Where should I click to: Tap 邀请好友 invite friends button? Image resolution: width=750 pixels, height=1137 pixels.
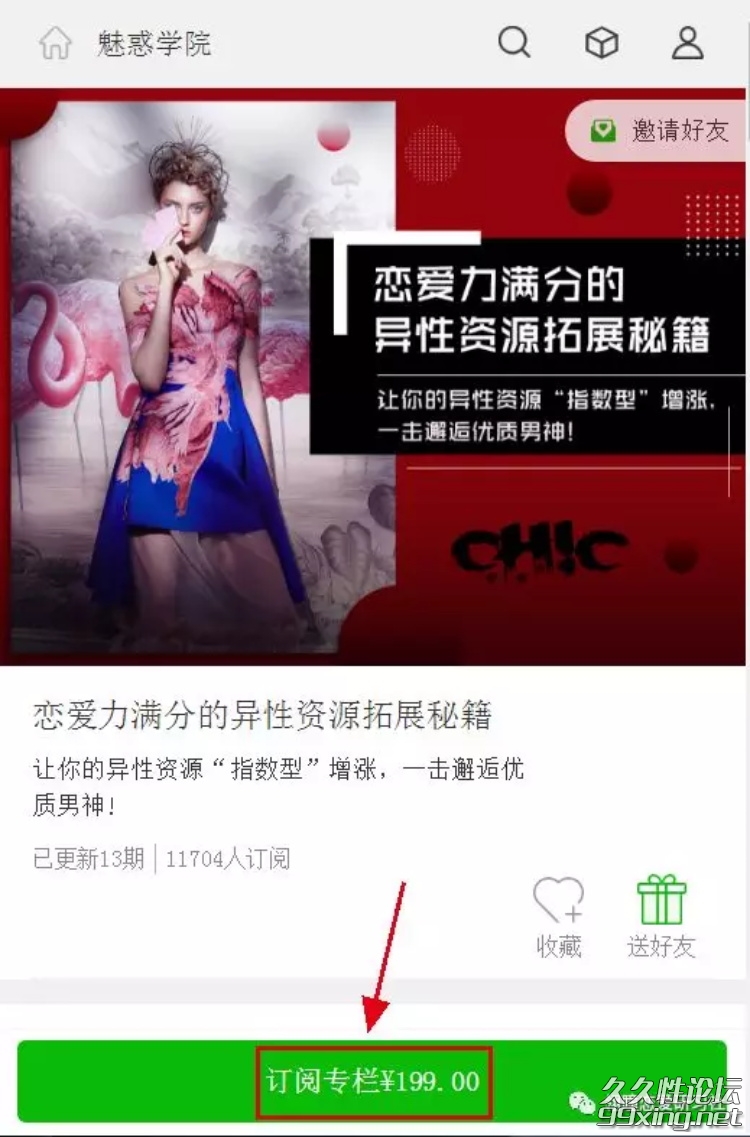coord(660,131)
